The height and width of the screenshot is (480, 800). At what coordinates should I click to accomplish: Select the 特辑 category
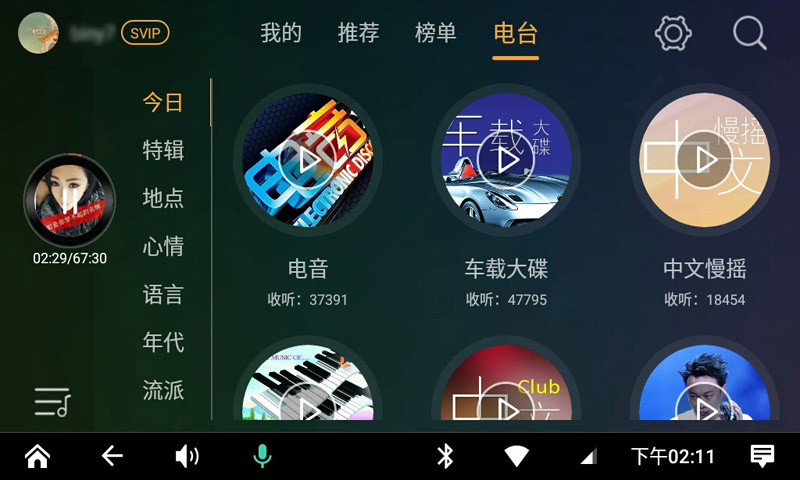163,150
